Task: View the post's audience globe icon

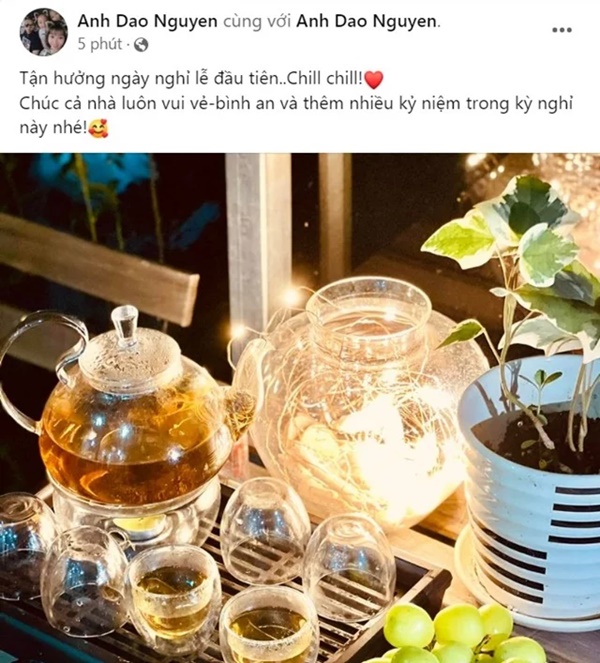Action: [x=141, y=45]
